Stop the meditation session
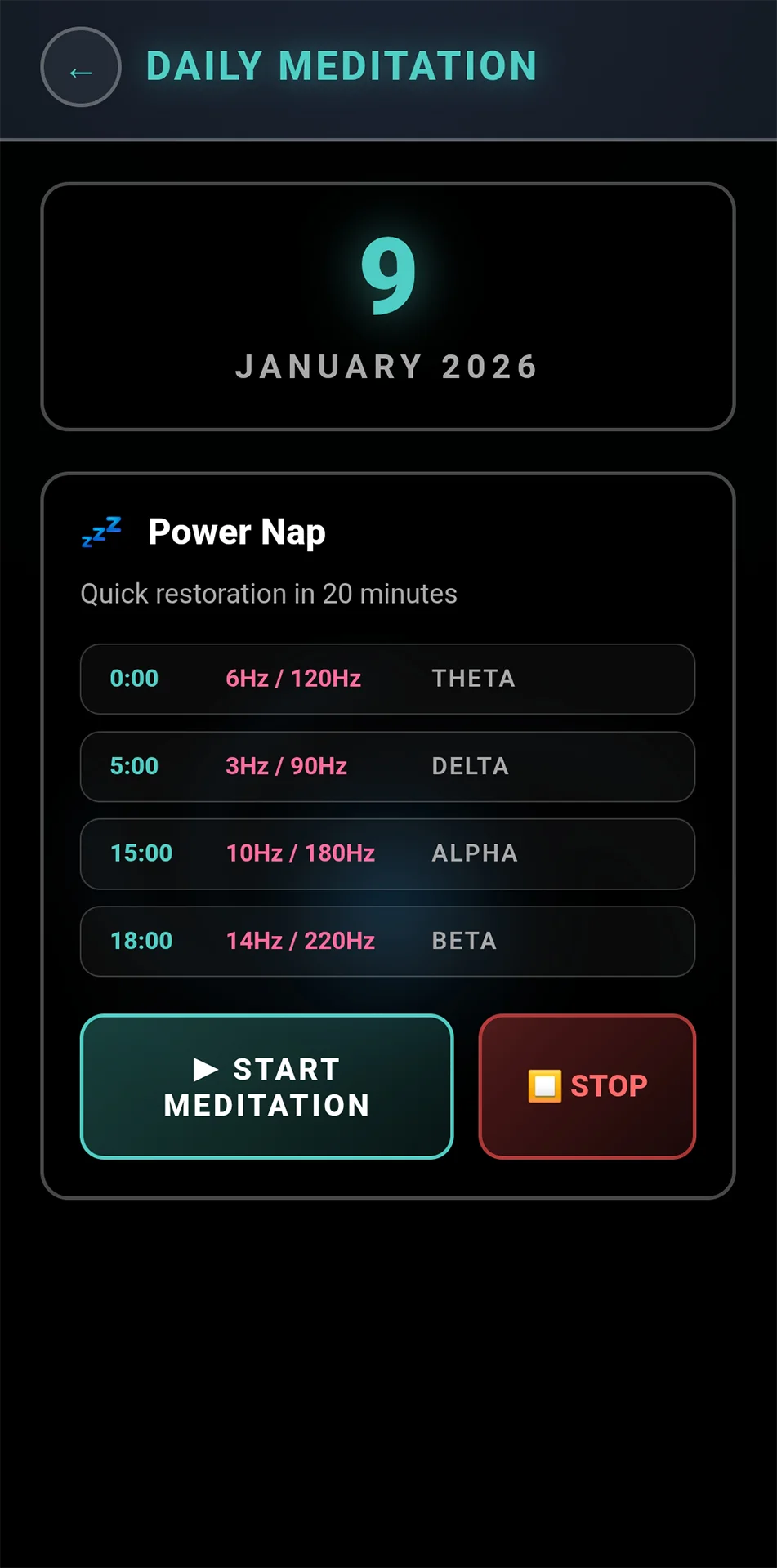This screenshot has width=777, height=1568. click(587, 1086)
